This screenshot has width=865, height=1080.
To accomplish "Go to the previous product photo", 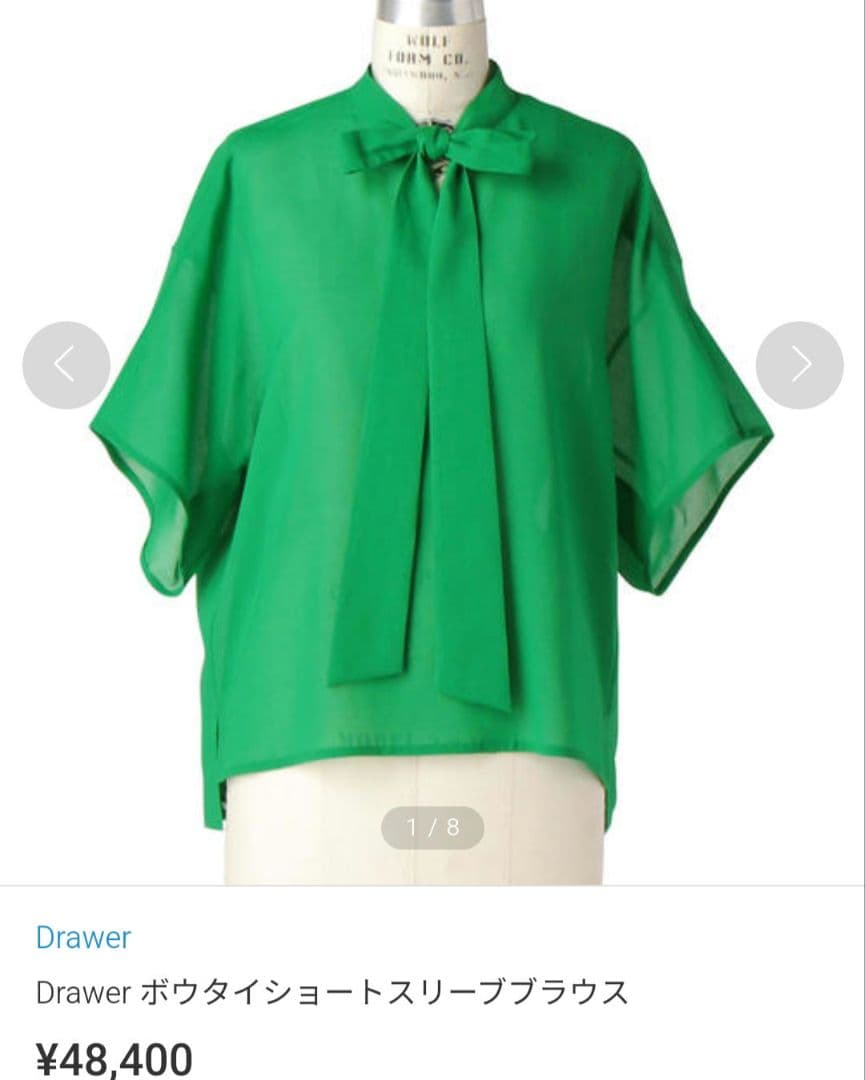I will pyautogui.click(x=66, y=365).
